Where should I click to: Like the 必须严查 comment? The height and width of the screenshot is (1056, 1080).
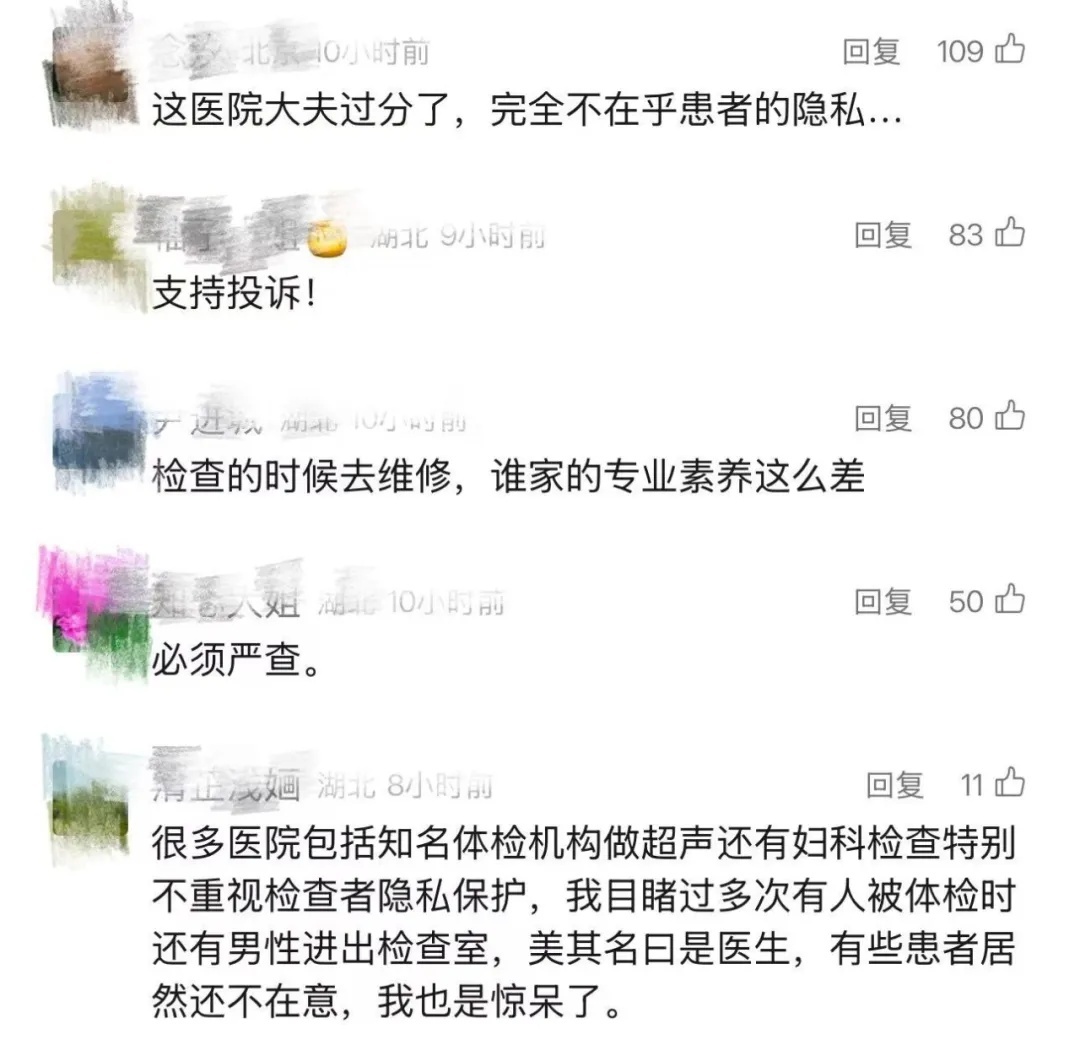tap(1009, 600)
